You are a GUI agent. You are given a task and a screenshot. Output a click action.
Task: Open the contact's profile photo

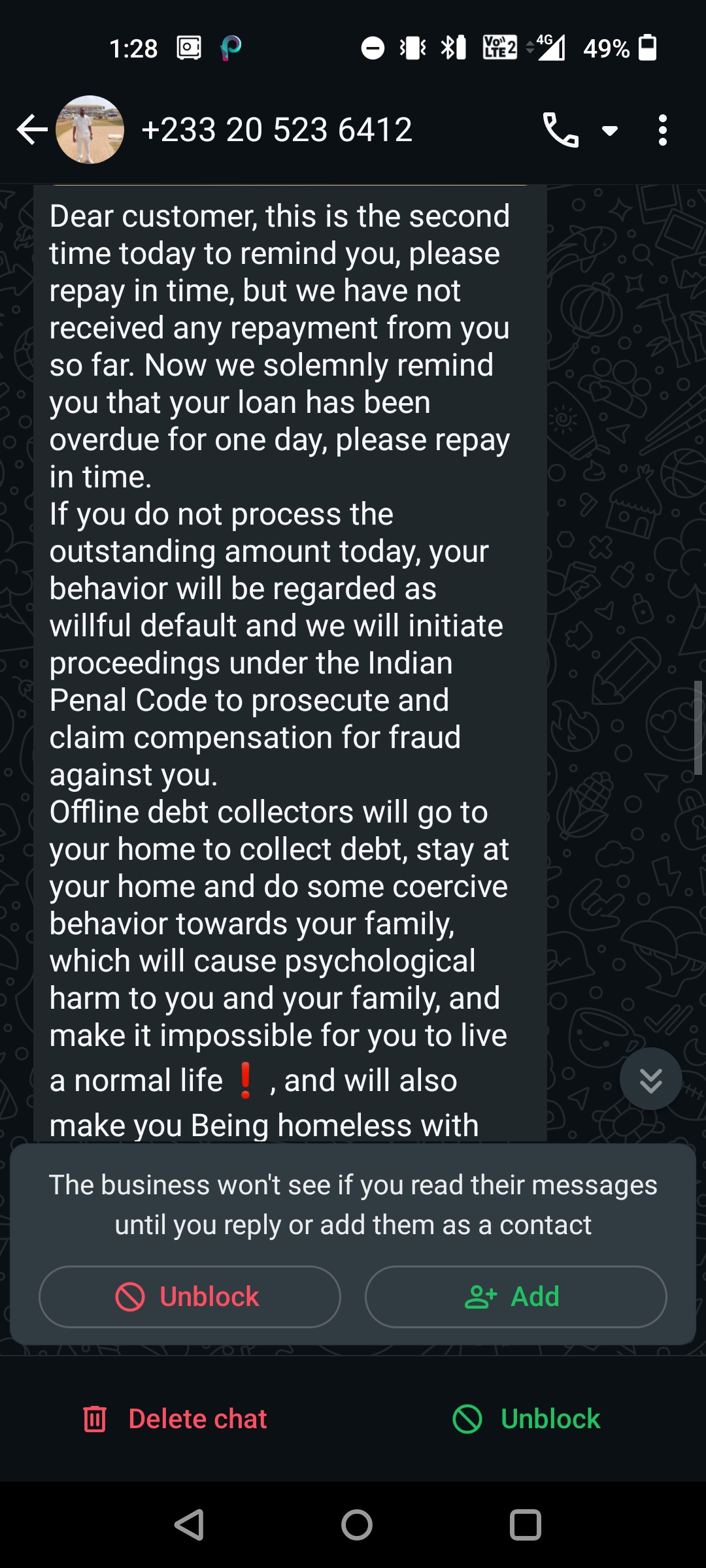click(90, 129)
